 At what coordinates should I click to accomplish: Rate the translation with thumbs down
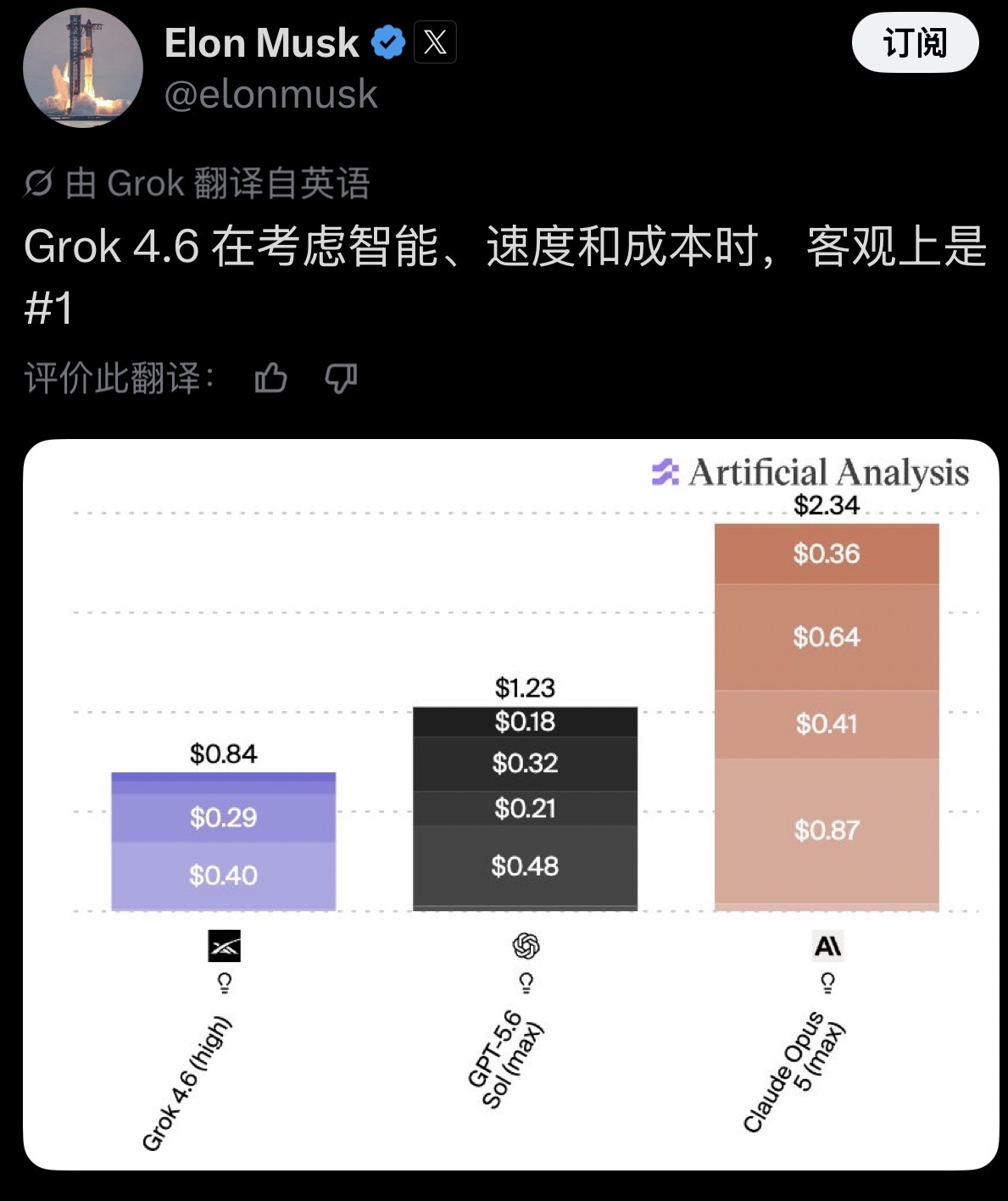pos(341,378)
